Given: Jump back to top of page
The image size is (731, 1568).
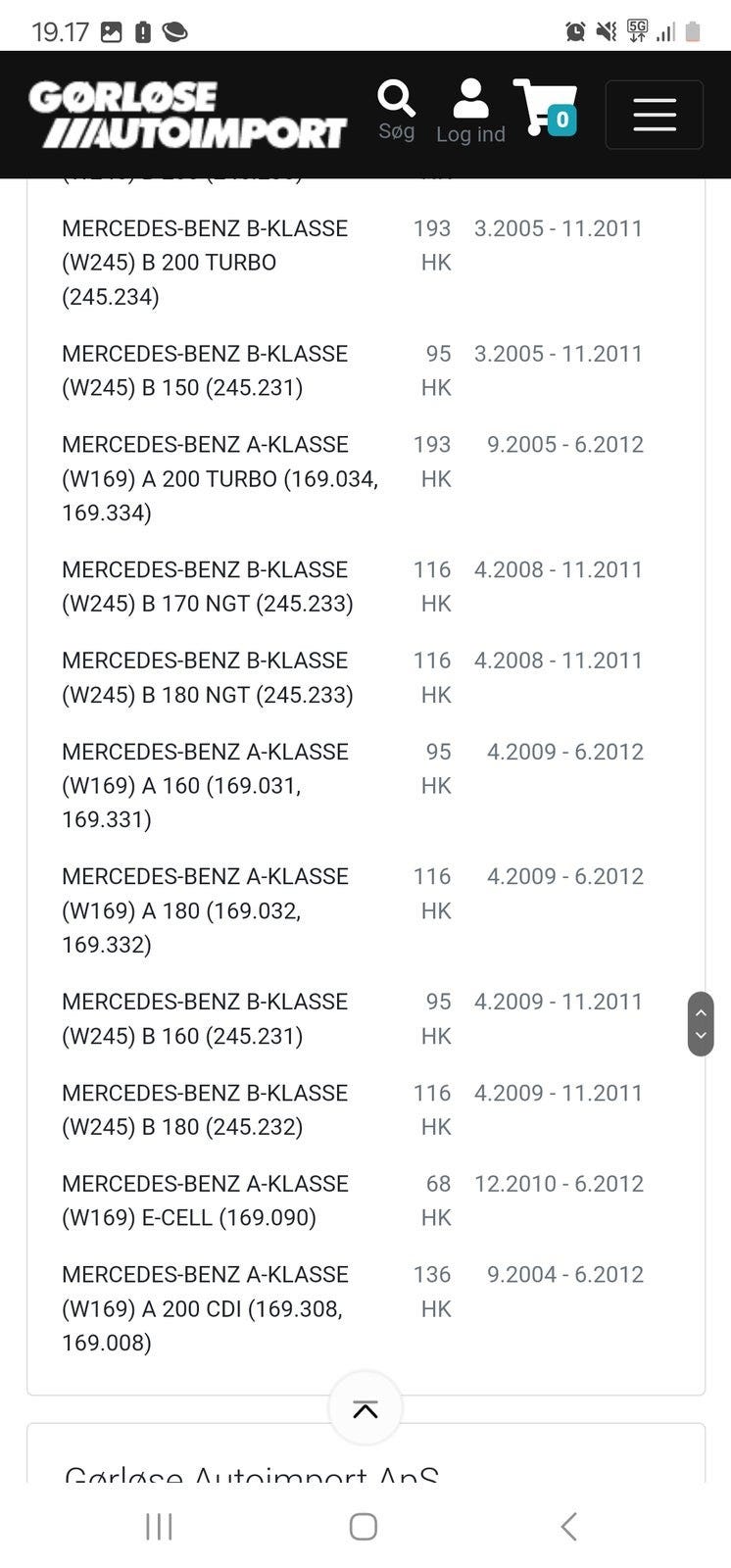Looking at the screenshot, I should [365, 1409].
